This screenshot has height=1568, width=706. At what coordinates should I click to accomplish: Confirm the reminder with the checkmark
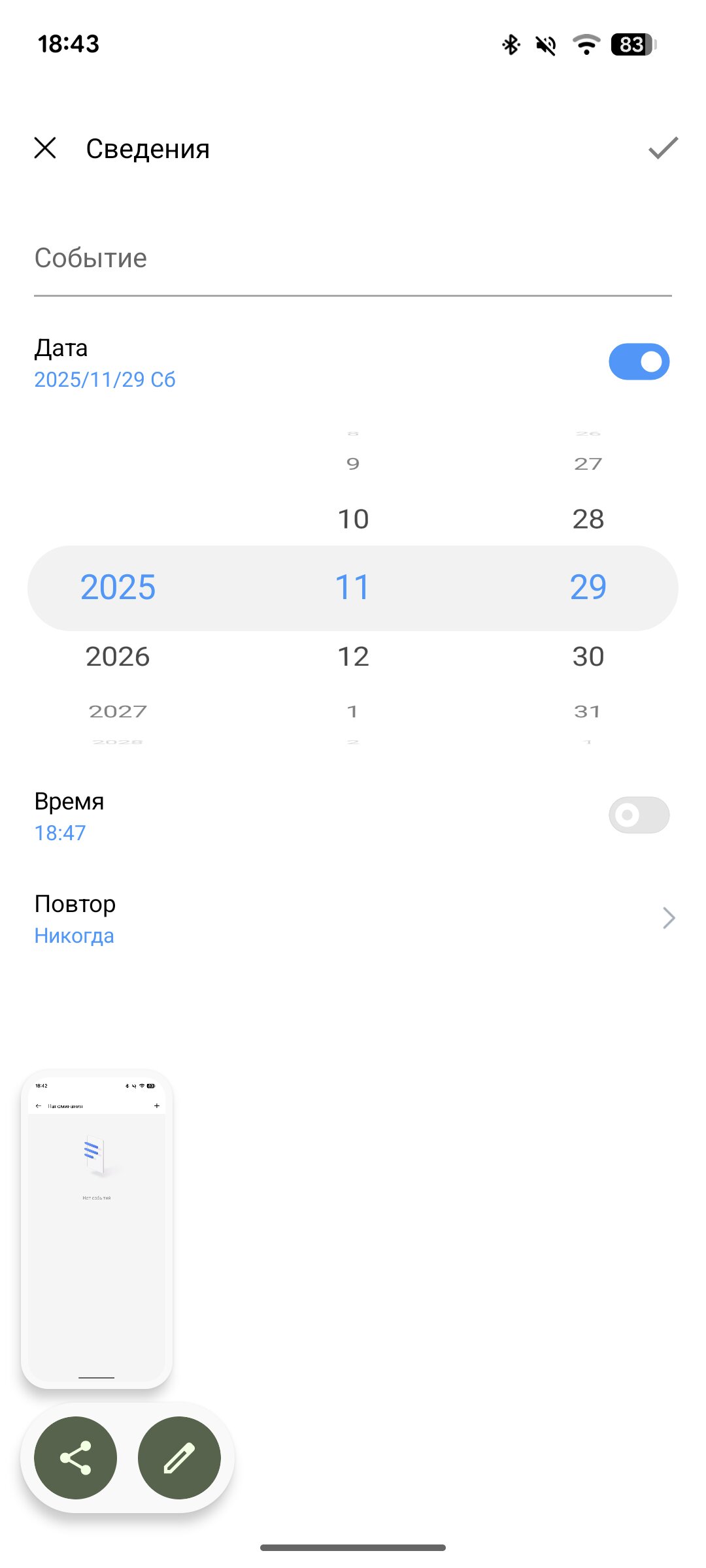pyautogui.click(x=663, y=148)
